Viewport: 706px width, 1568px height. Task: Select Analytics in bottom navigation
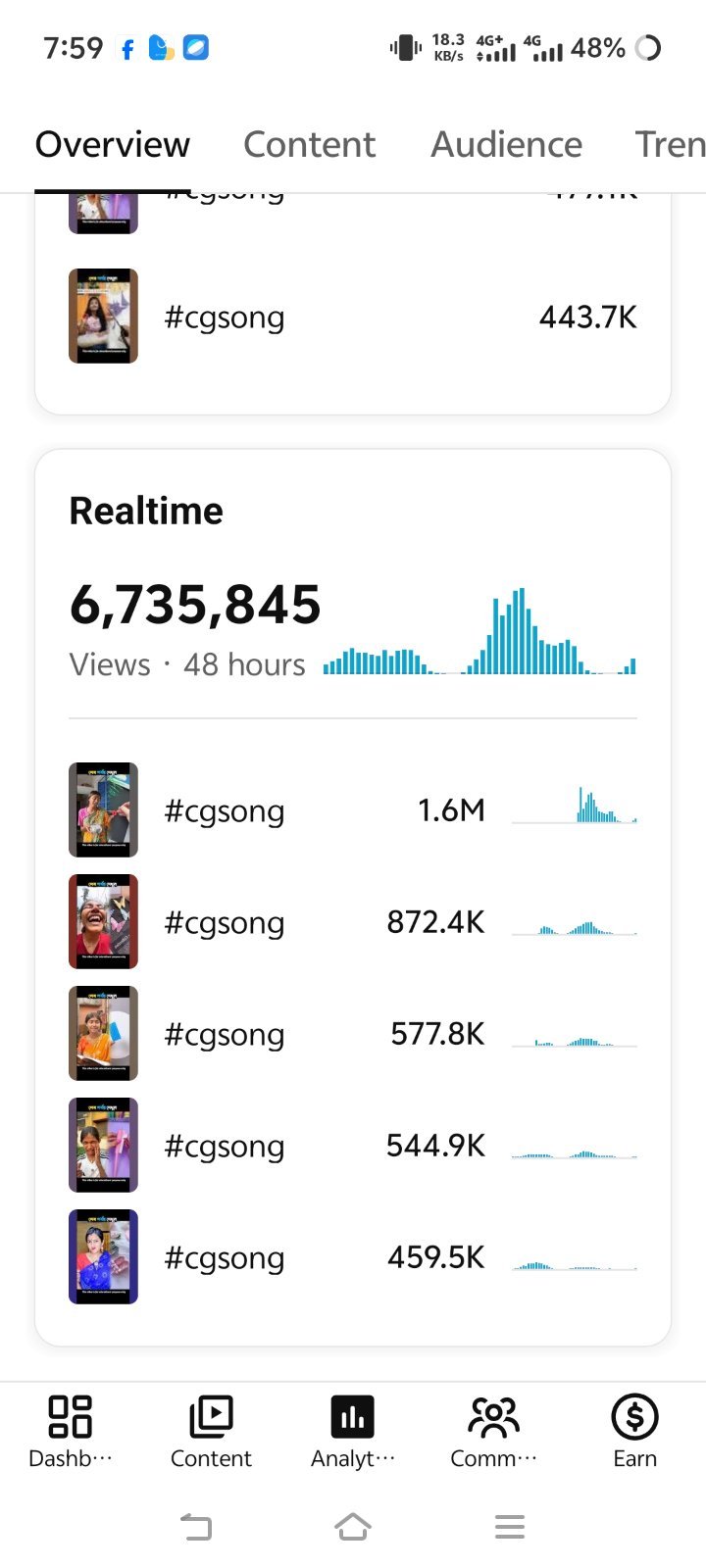[353, 1432]
